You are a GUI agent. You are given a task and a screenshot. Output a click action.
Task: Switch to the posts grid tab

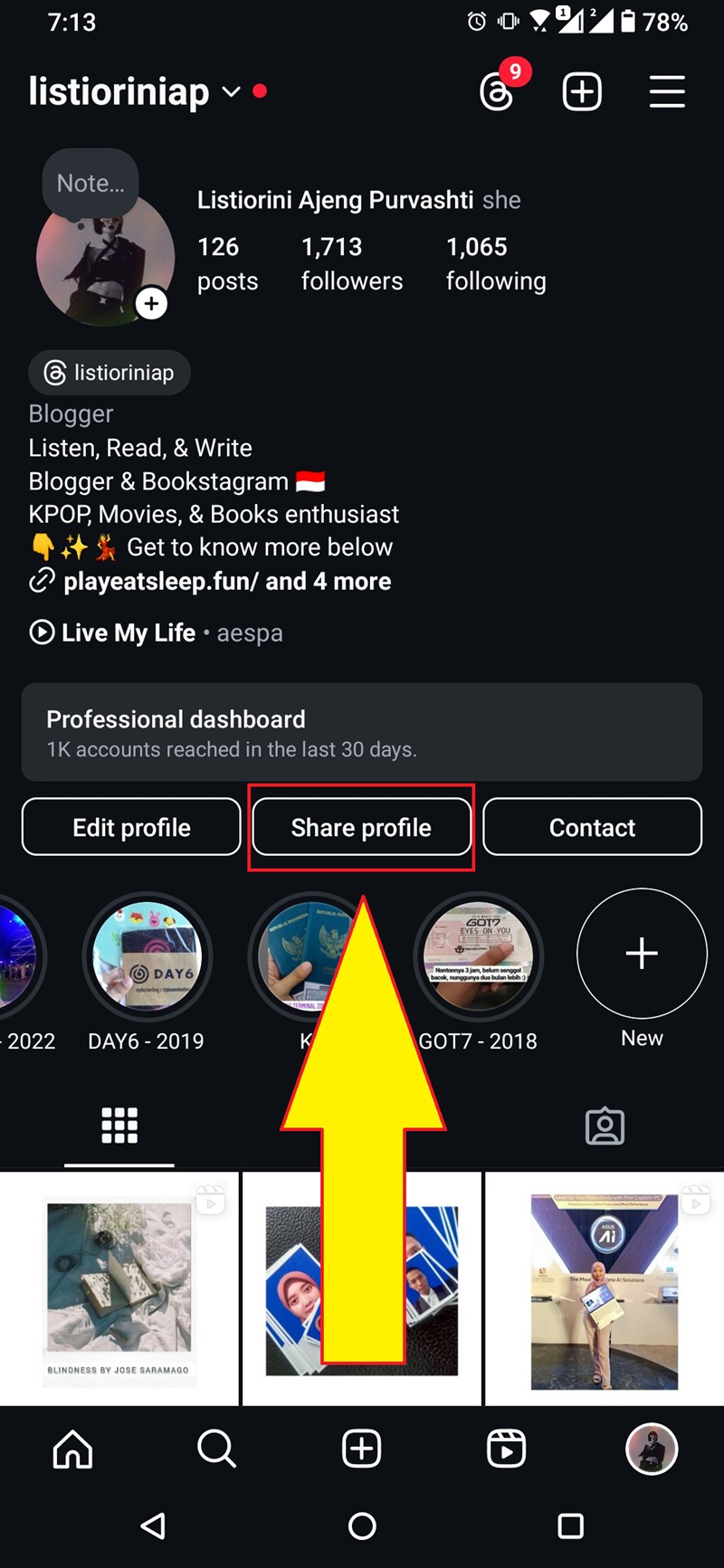(x=119, y=1126)
